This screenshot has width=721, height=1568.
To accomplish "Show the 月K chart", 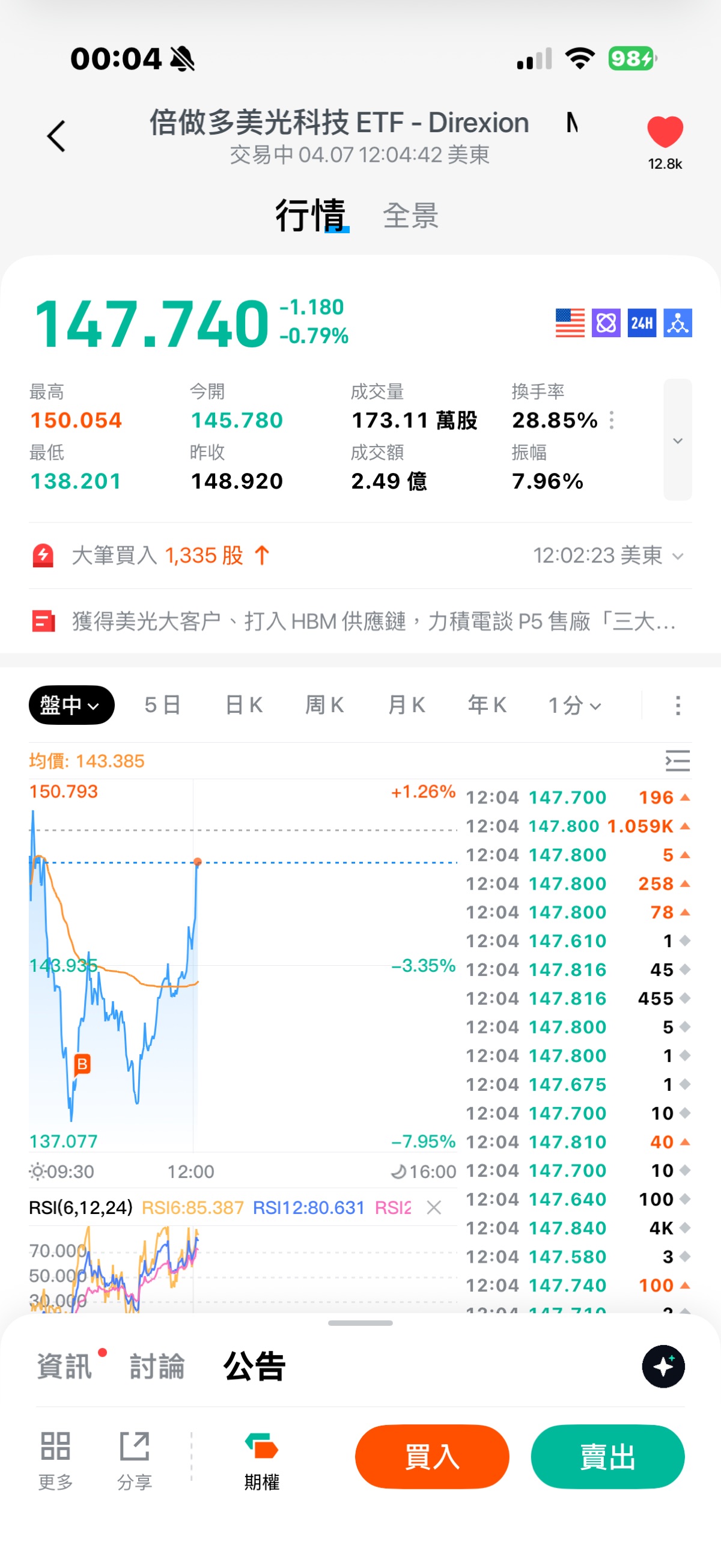I will coord(406,705).
